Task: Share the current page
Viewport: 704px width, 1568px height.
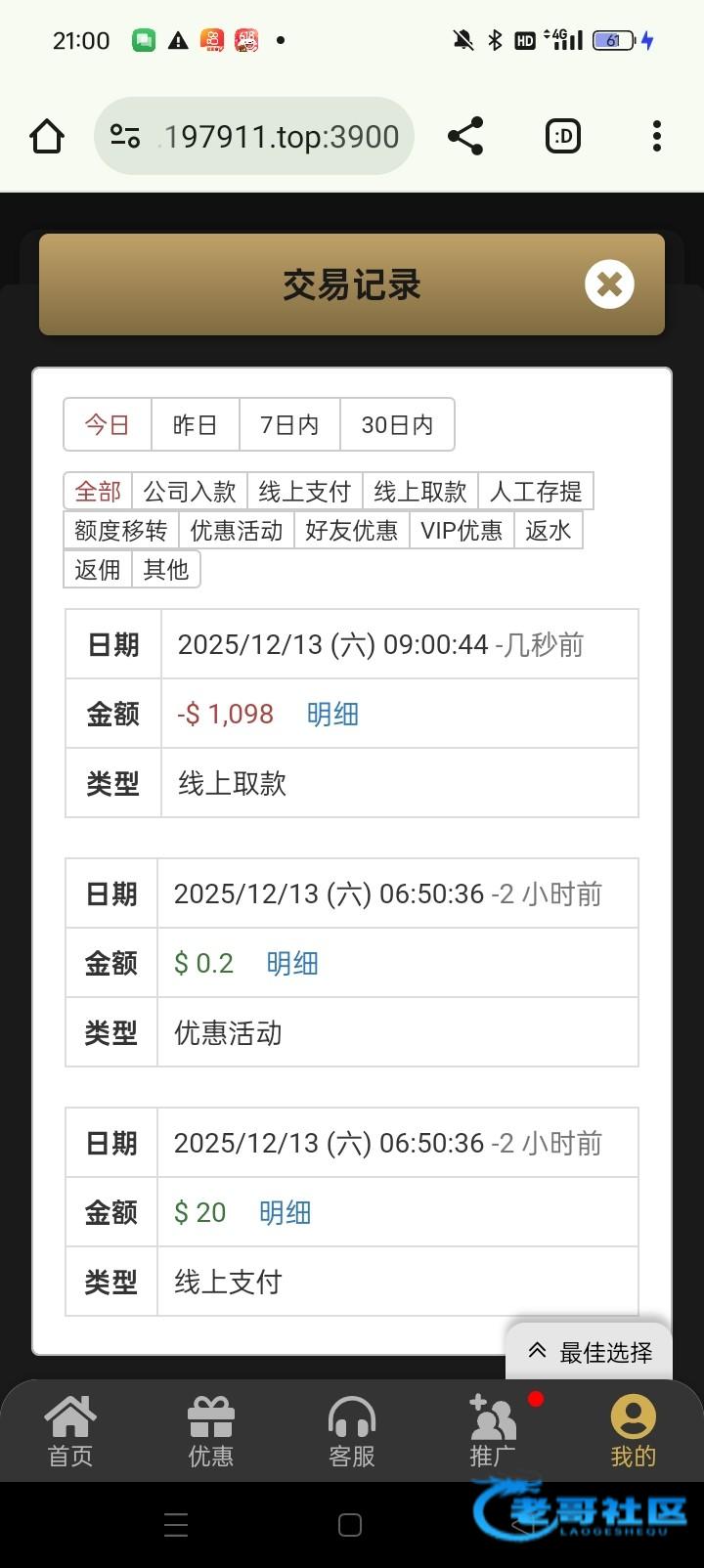Action: pos(465,136)
